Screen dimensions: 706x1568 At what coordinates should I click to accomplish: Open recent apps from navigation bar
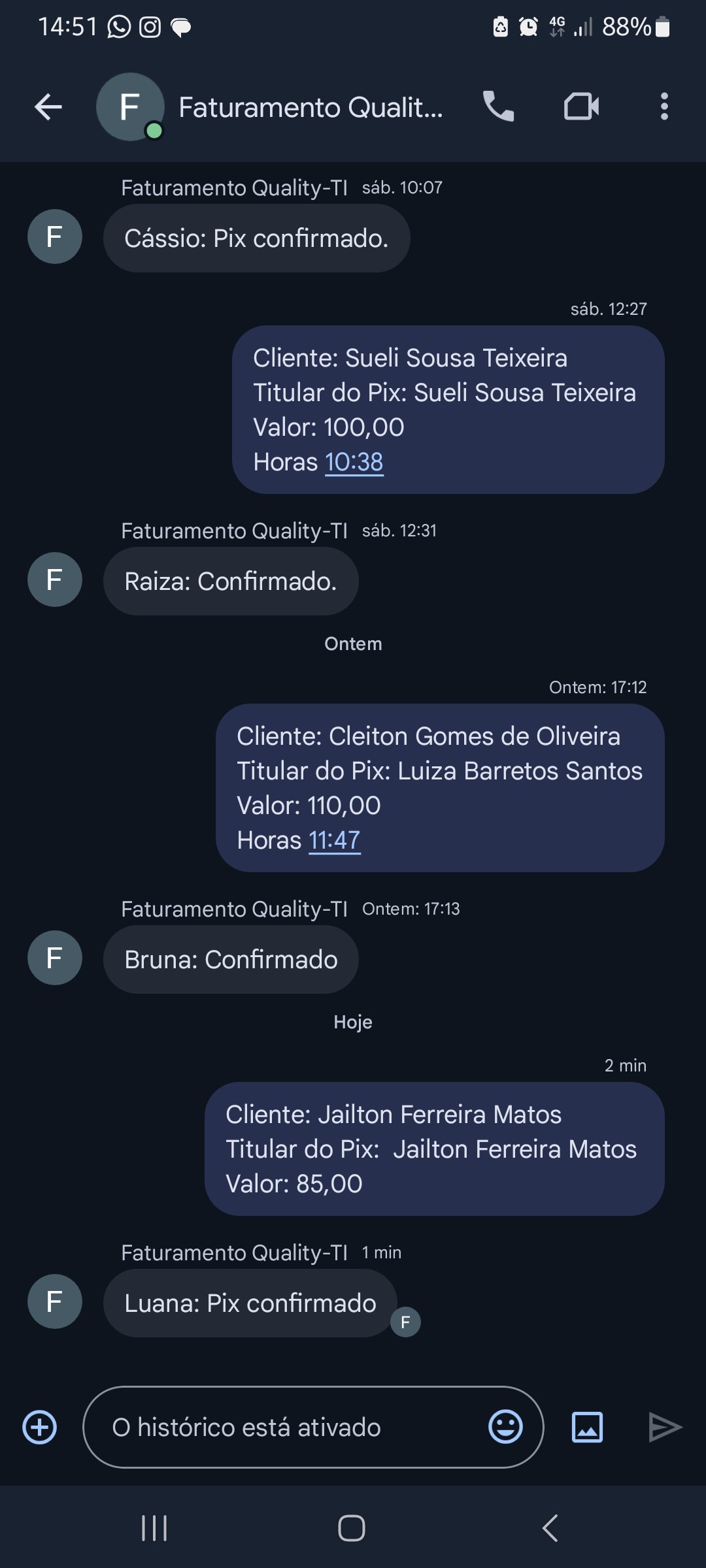point(154,1528)
